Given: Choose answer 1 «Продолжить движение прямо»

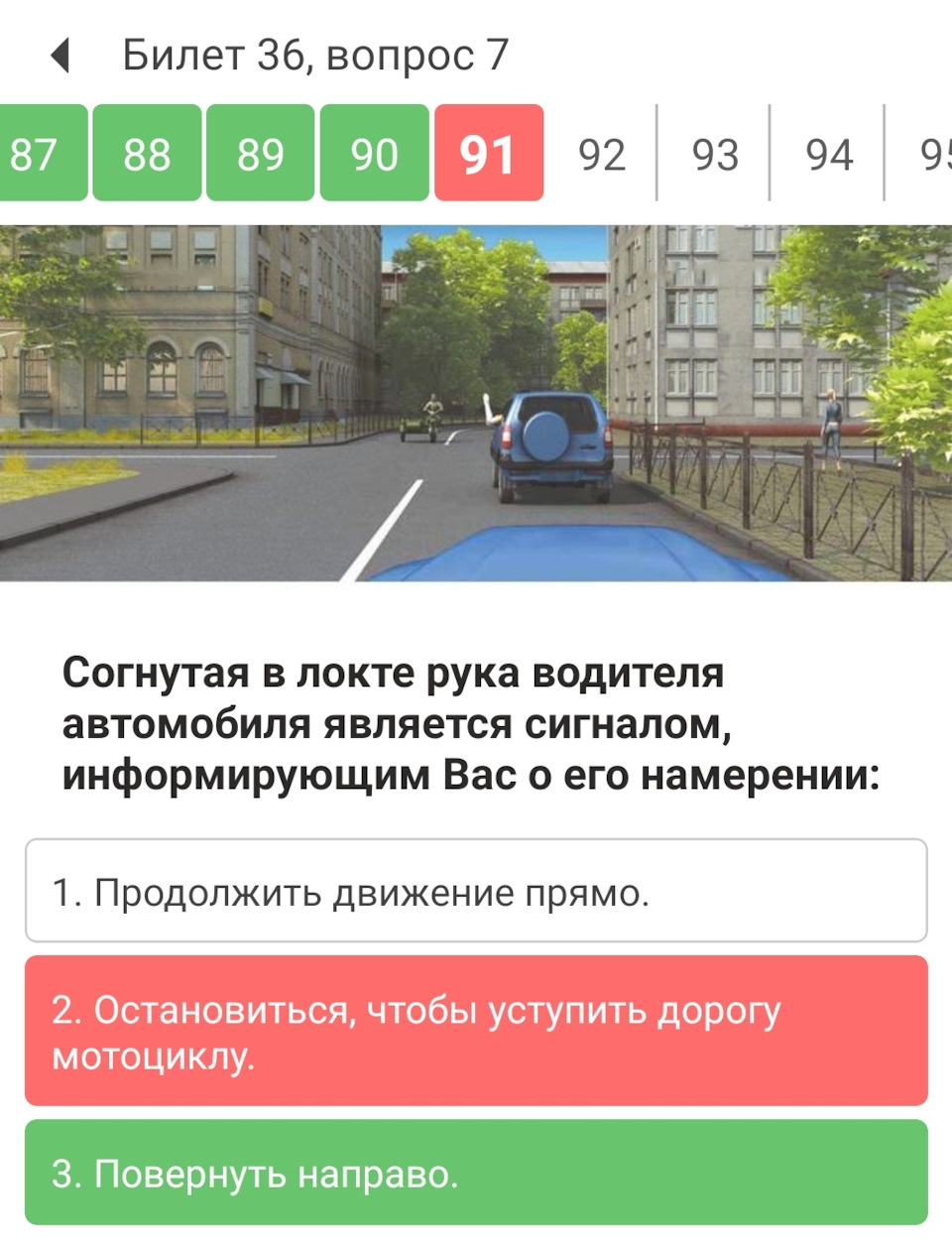Looking at the screenshot, I should pyautogui.click(x=476, y=891).
